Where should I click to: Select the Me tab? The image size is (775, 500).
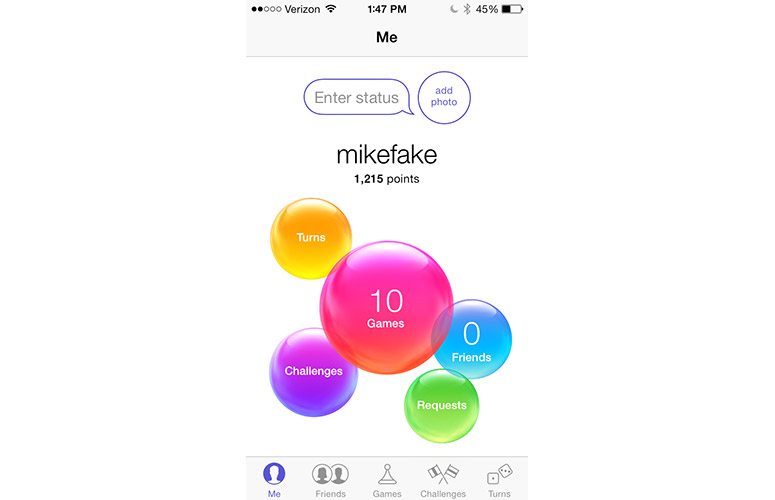coord(274,479)
